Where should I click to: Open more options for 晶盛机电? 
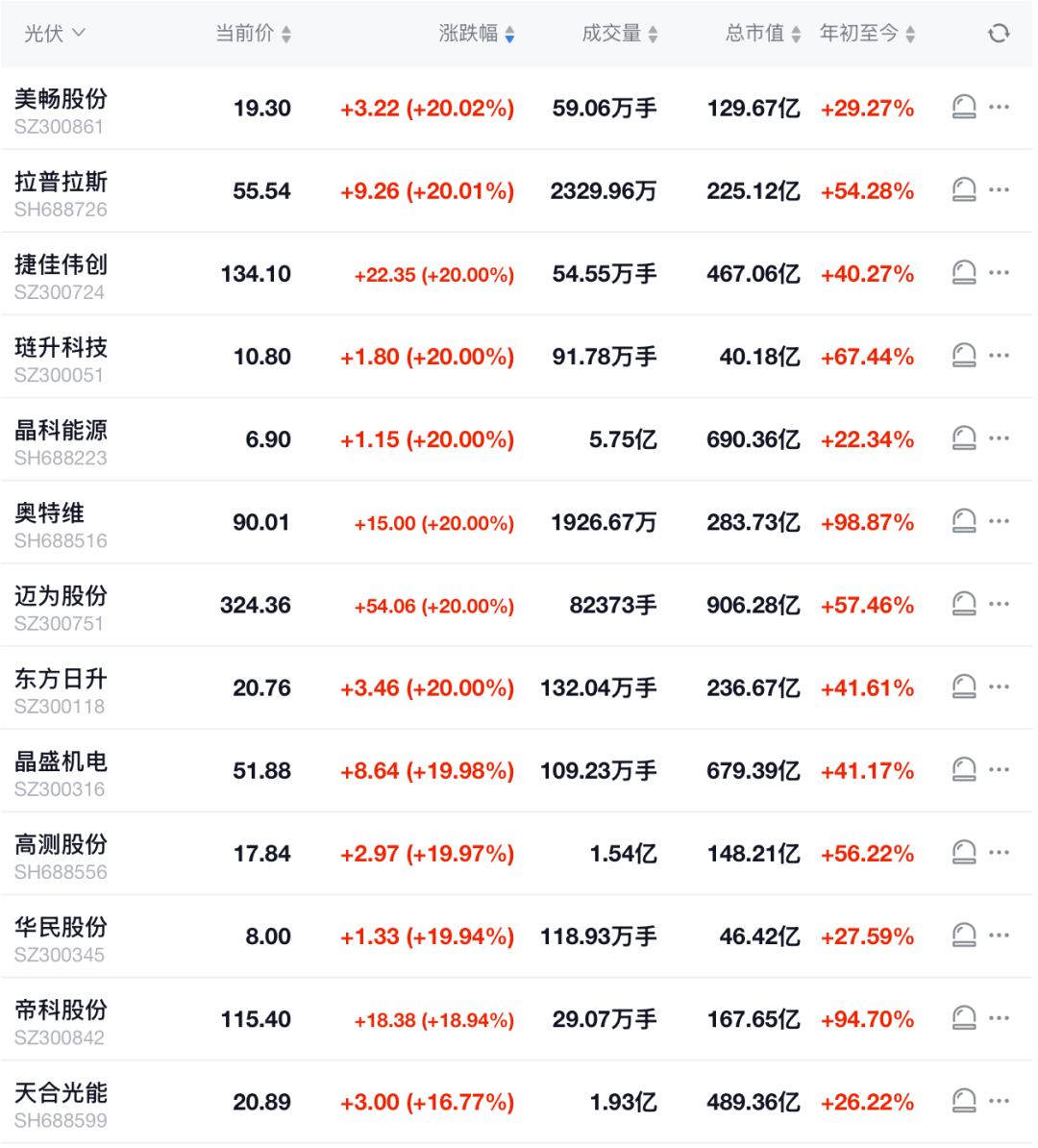tap(1000, 769)
